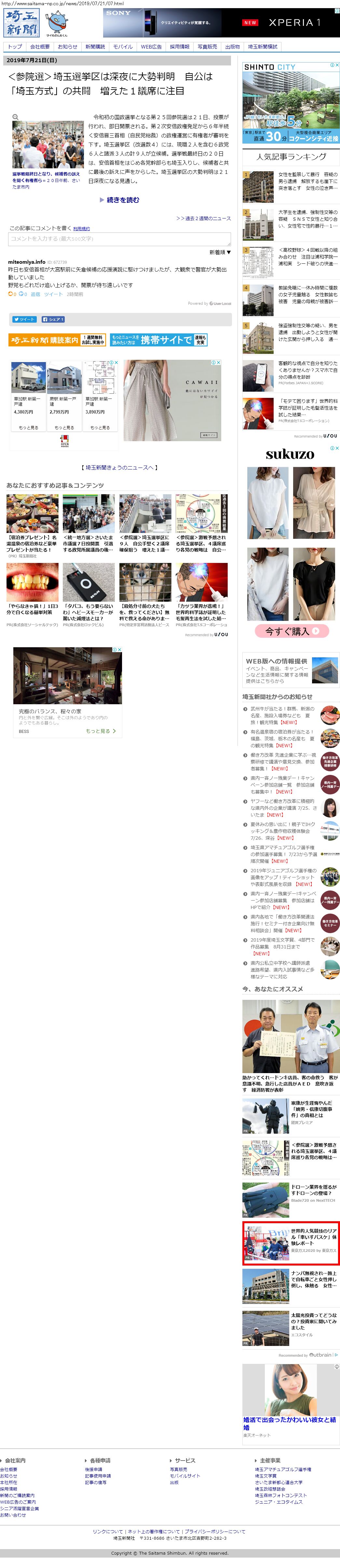This screenshot has width=340, height=1568.
Task: Open the WEB版への情報提供 banner
Action: (290, 670)
